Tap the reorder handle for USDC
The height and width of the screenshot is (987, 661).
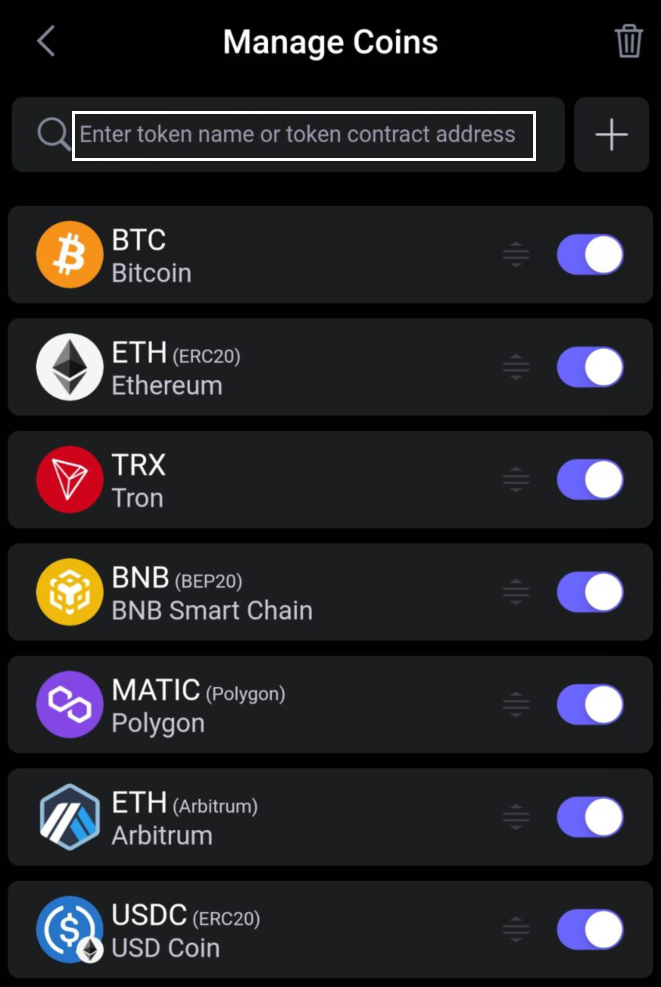[x=516, y=930]
